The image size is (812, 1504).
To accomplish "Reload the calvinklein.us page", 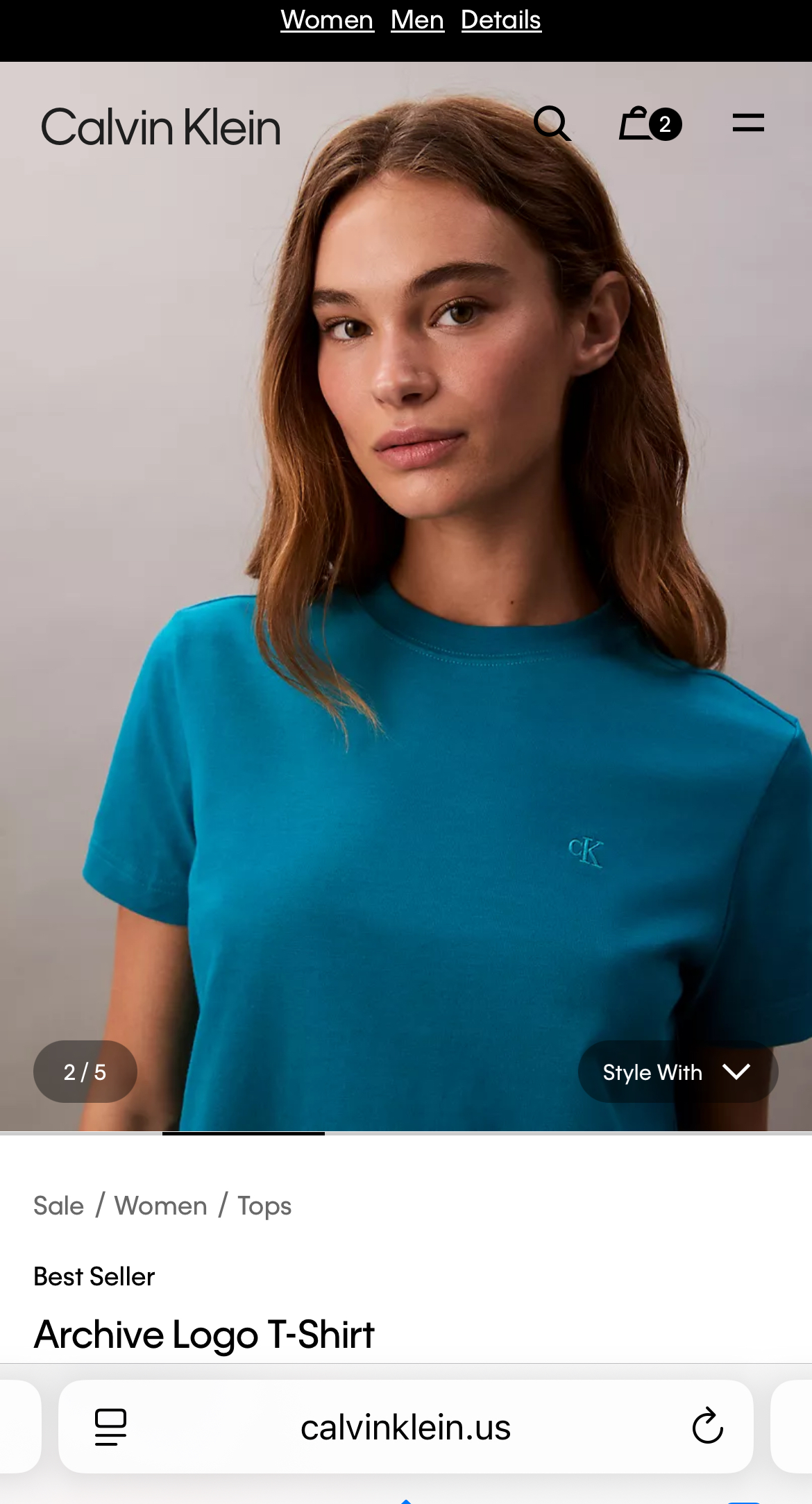I will 707,1427.
